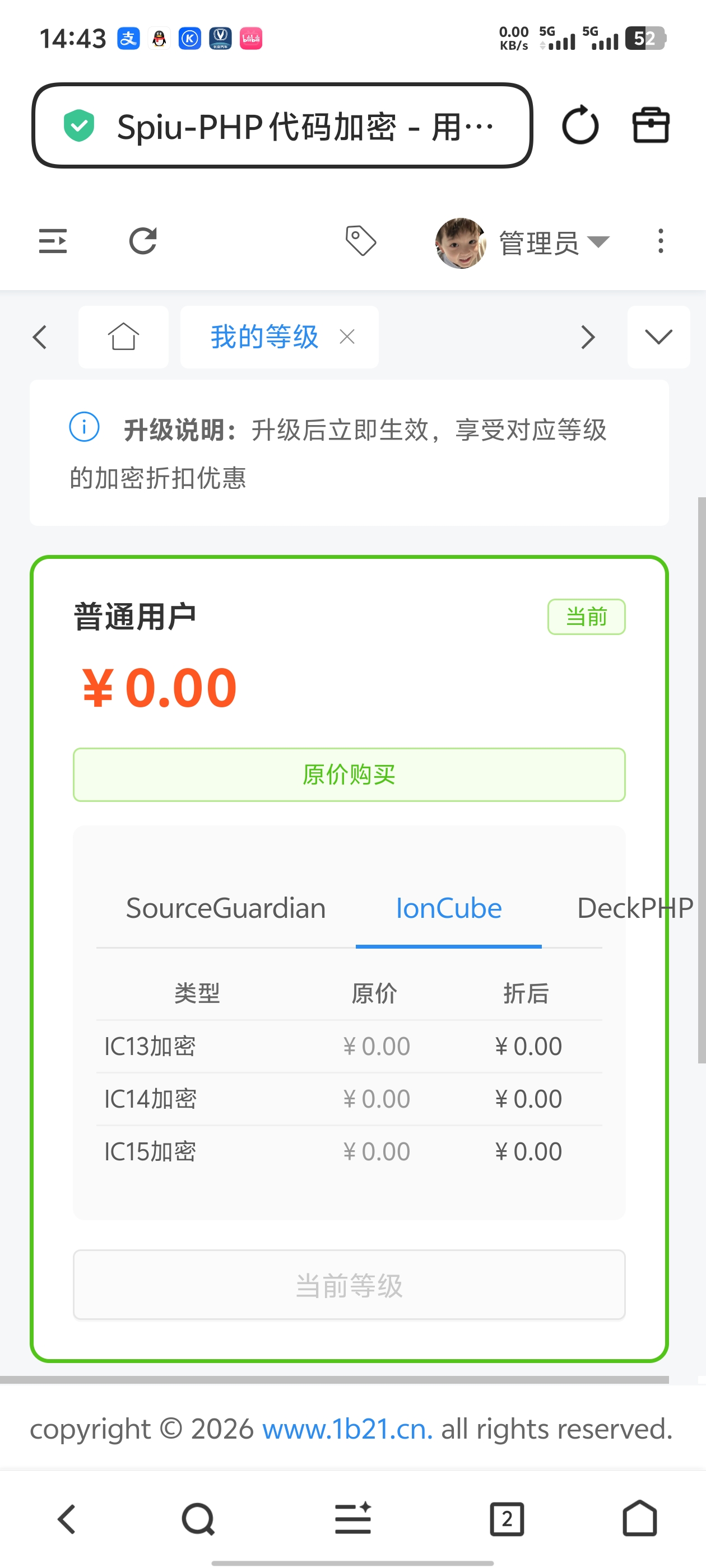706x1568 pixels.
Task: Open the browser tabs switcher
Action: coord(507,1519)
